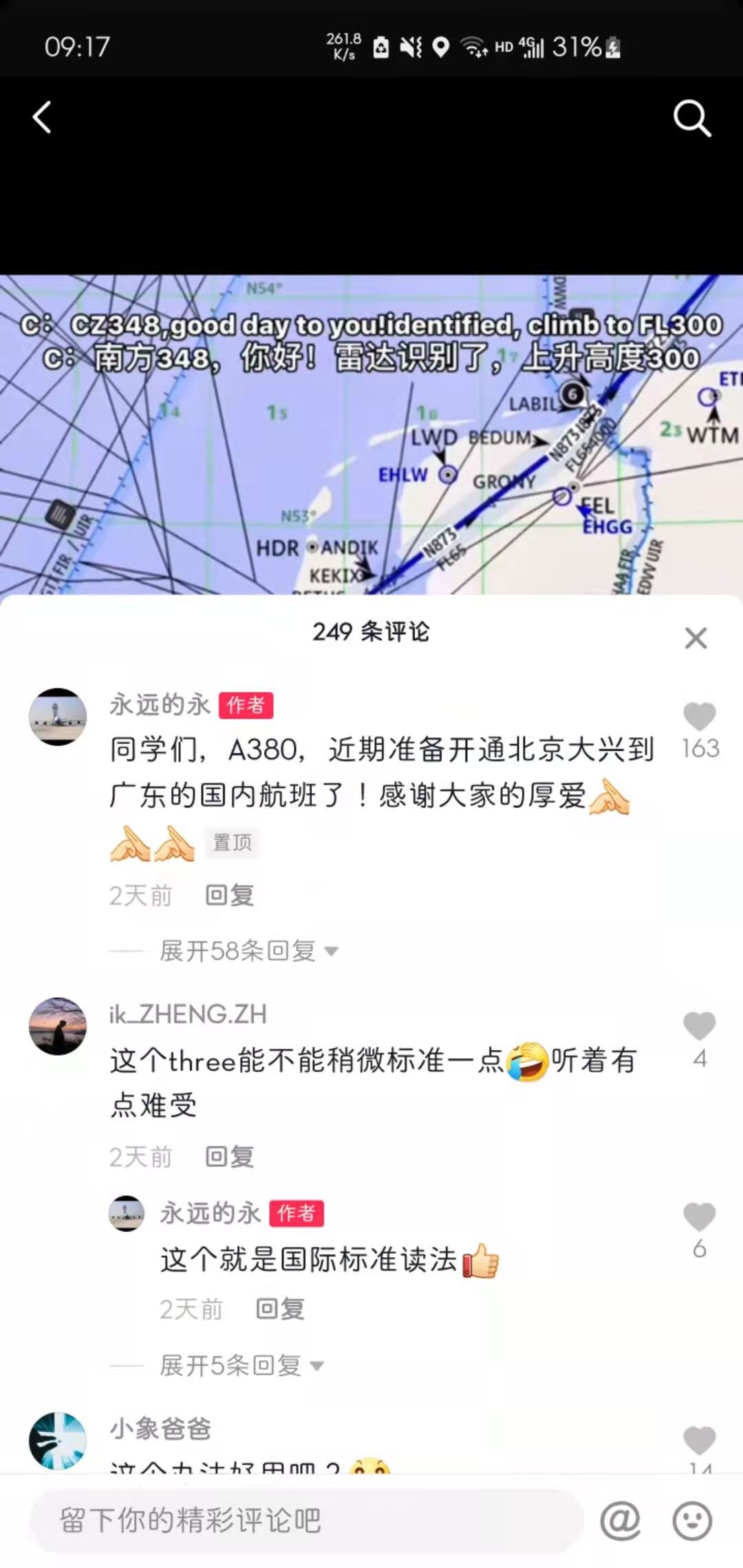Viewport: 743px width, 1568px height.
Task: Mention someone with the @ icon
Action: pos(621,1521)
